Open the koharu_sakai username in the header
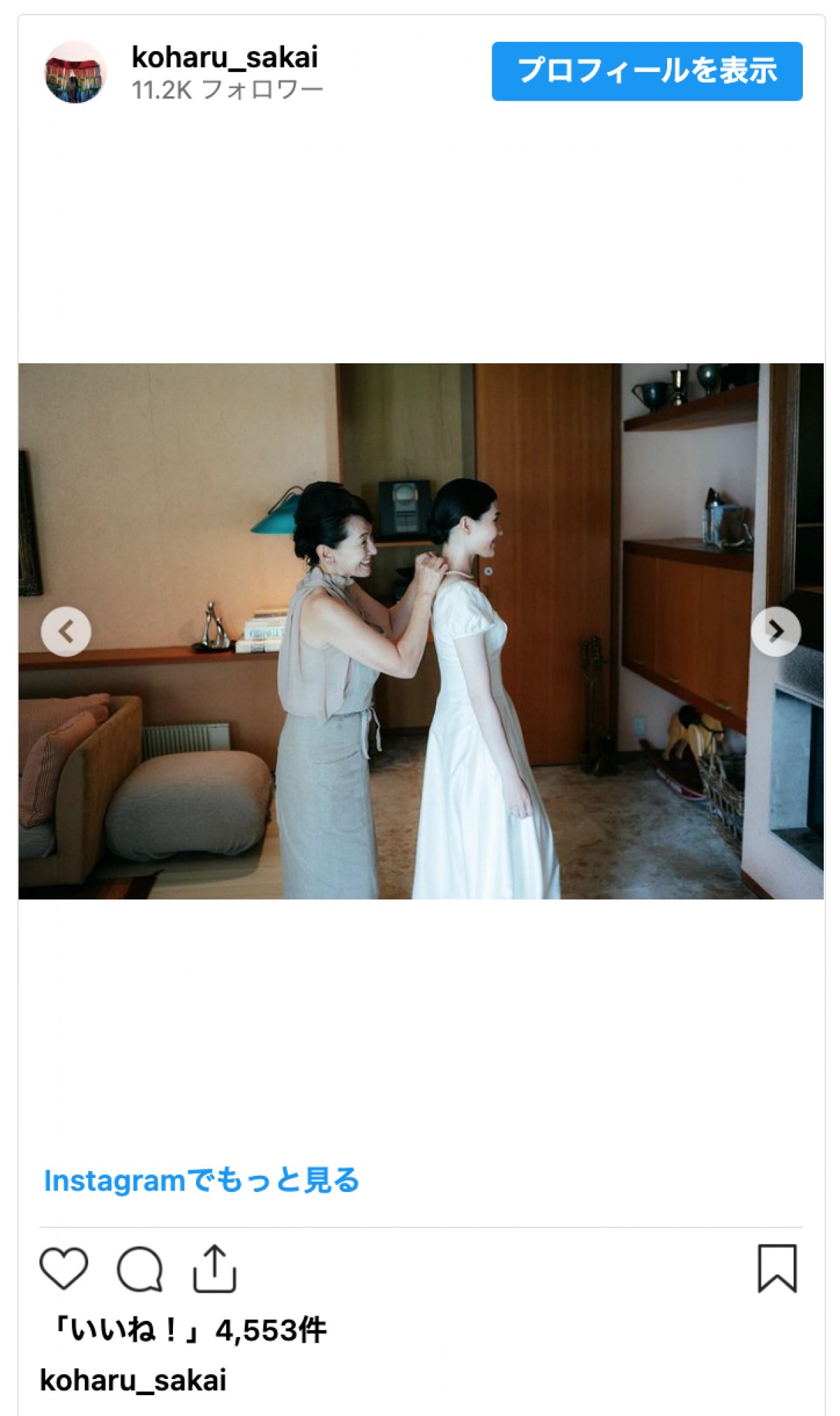This screenshot has width=840, height=1416. tap(225, 57)
